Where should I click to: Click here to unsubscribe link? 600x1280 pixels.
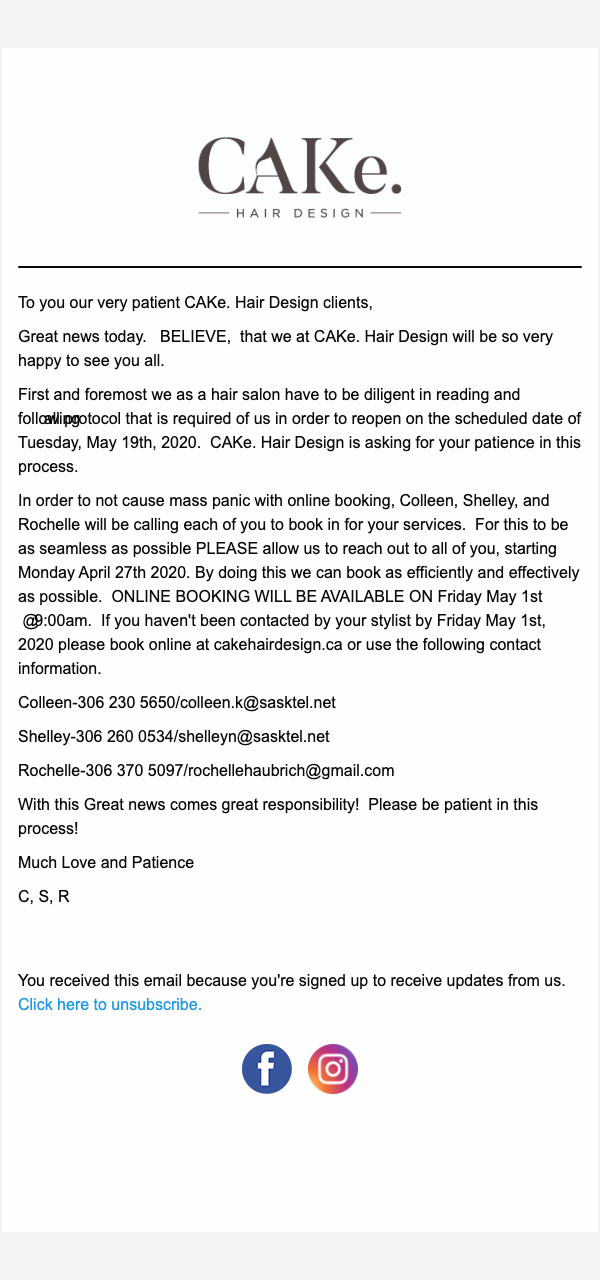(110, 1004)
